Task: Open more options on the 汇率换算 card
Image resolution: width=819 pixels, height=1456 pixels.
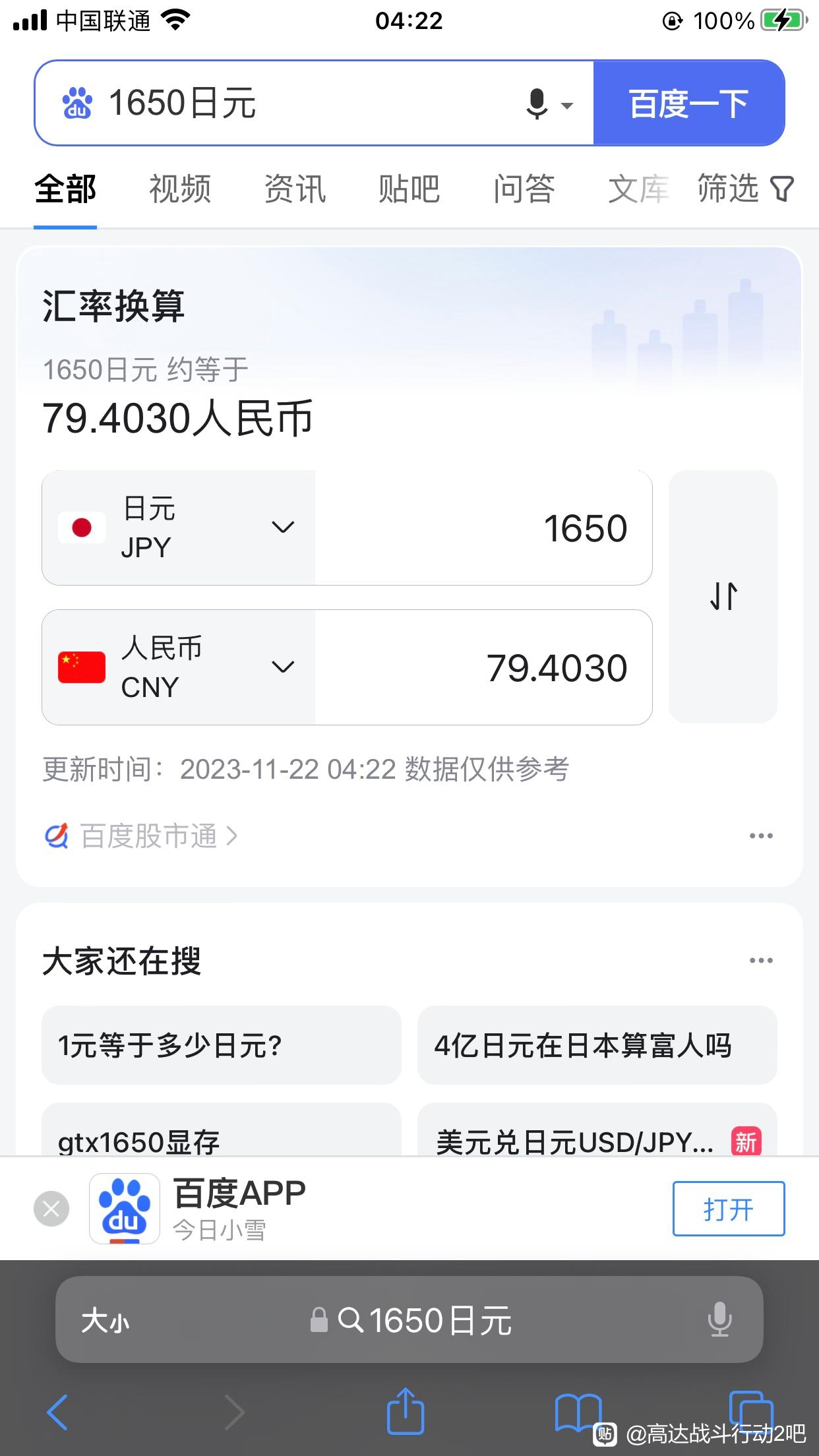Action: click(x=761, y=836)
